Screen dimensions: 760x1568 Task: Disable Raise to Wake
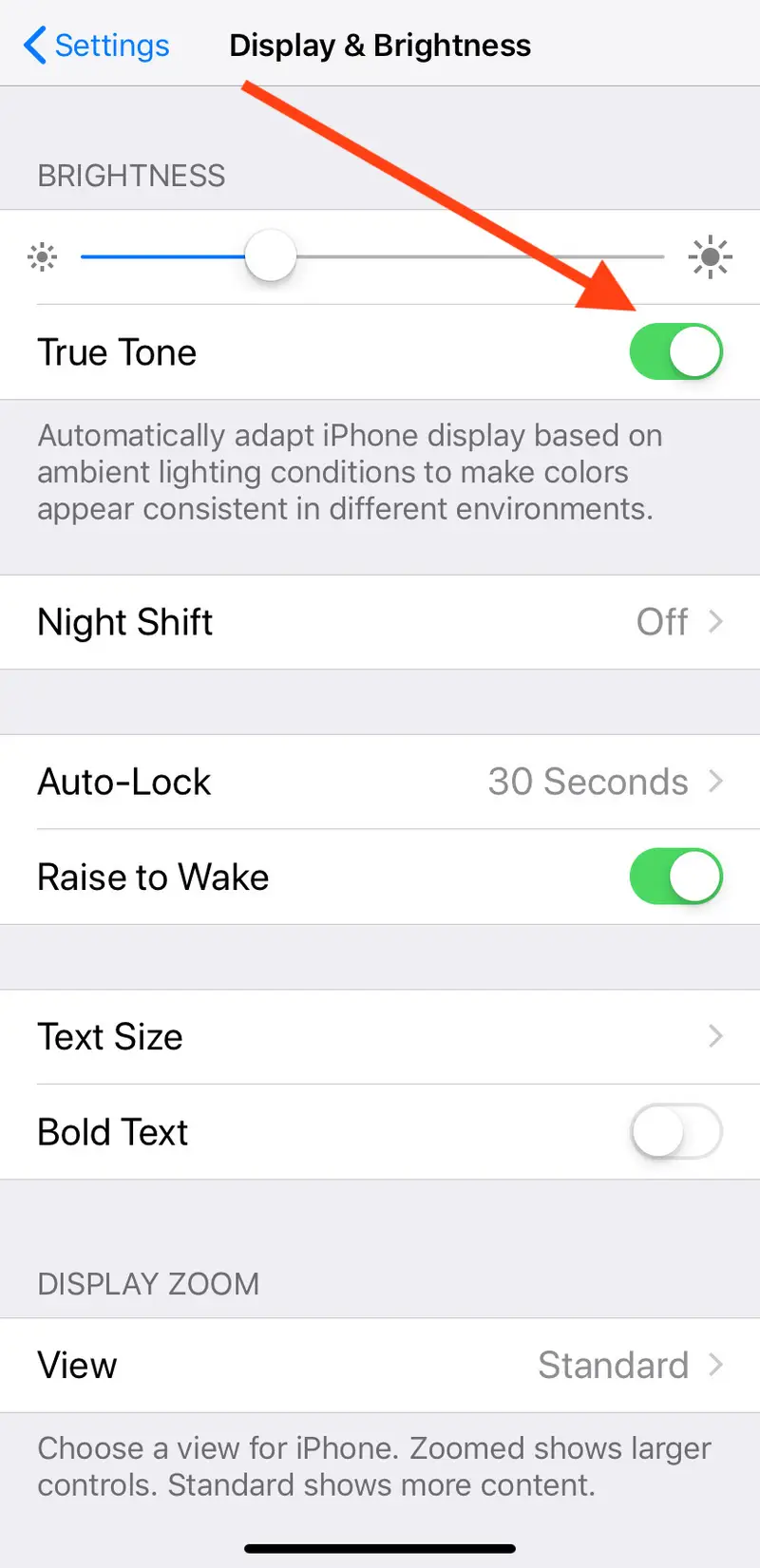coord(675,877)
